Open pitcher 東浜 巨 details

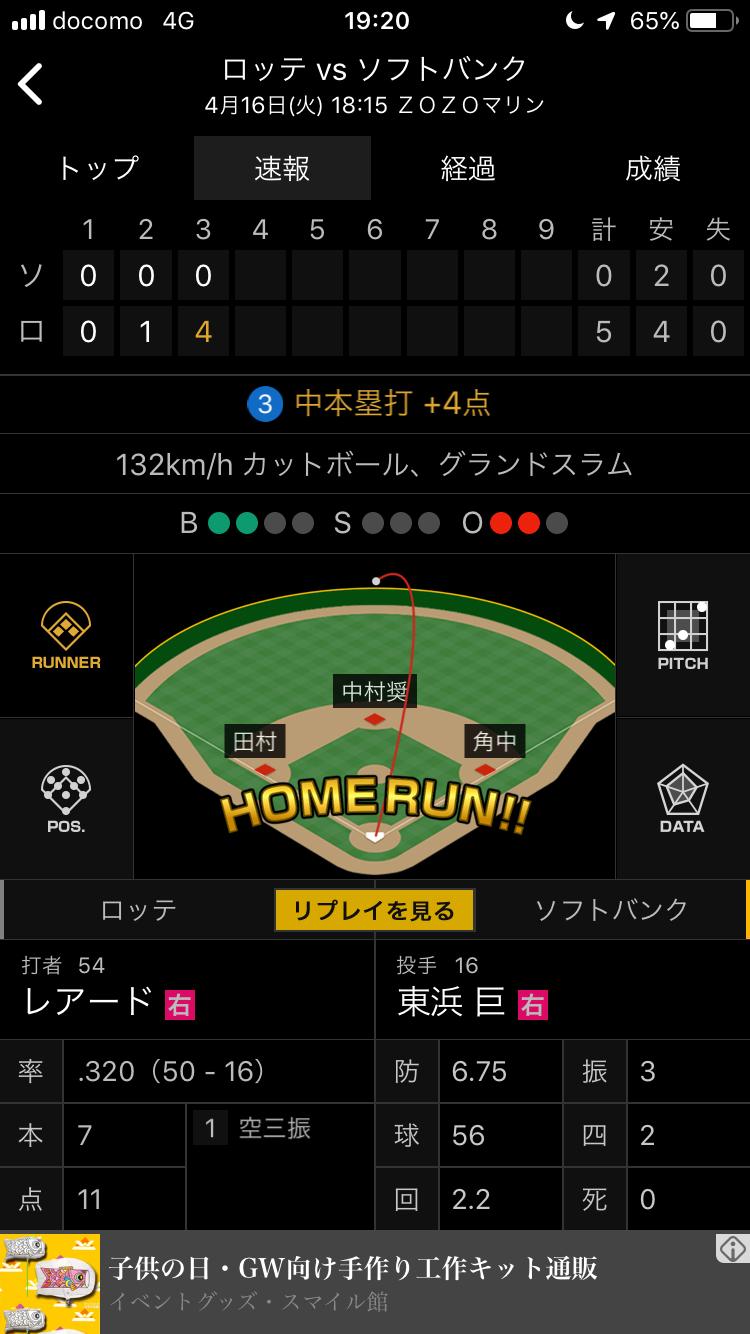point(452,1001)
